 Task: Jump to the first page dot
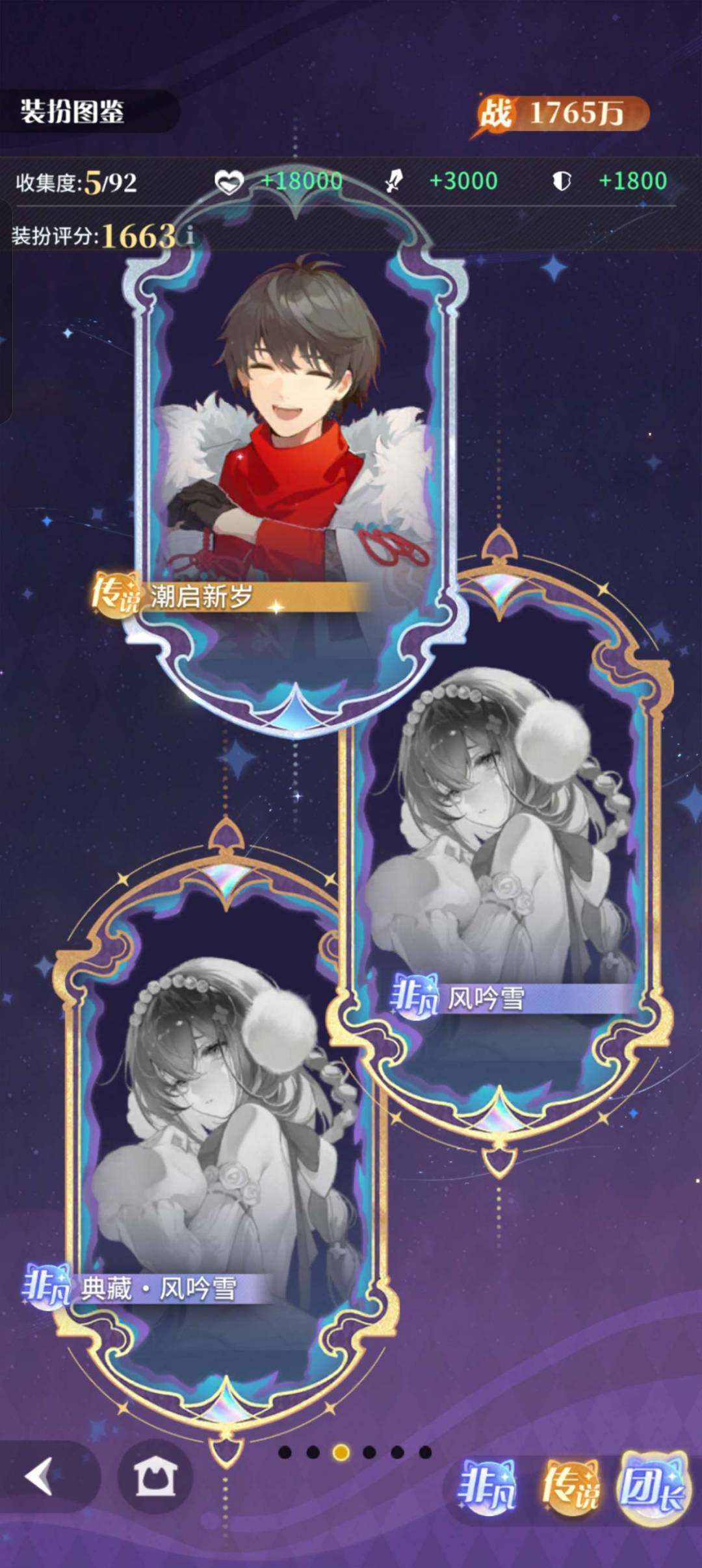[285, 1452]
